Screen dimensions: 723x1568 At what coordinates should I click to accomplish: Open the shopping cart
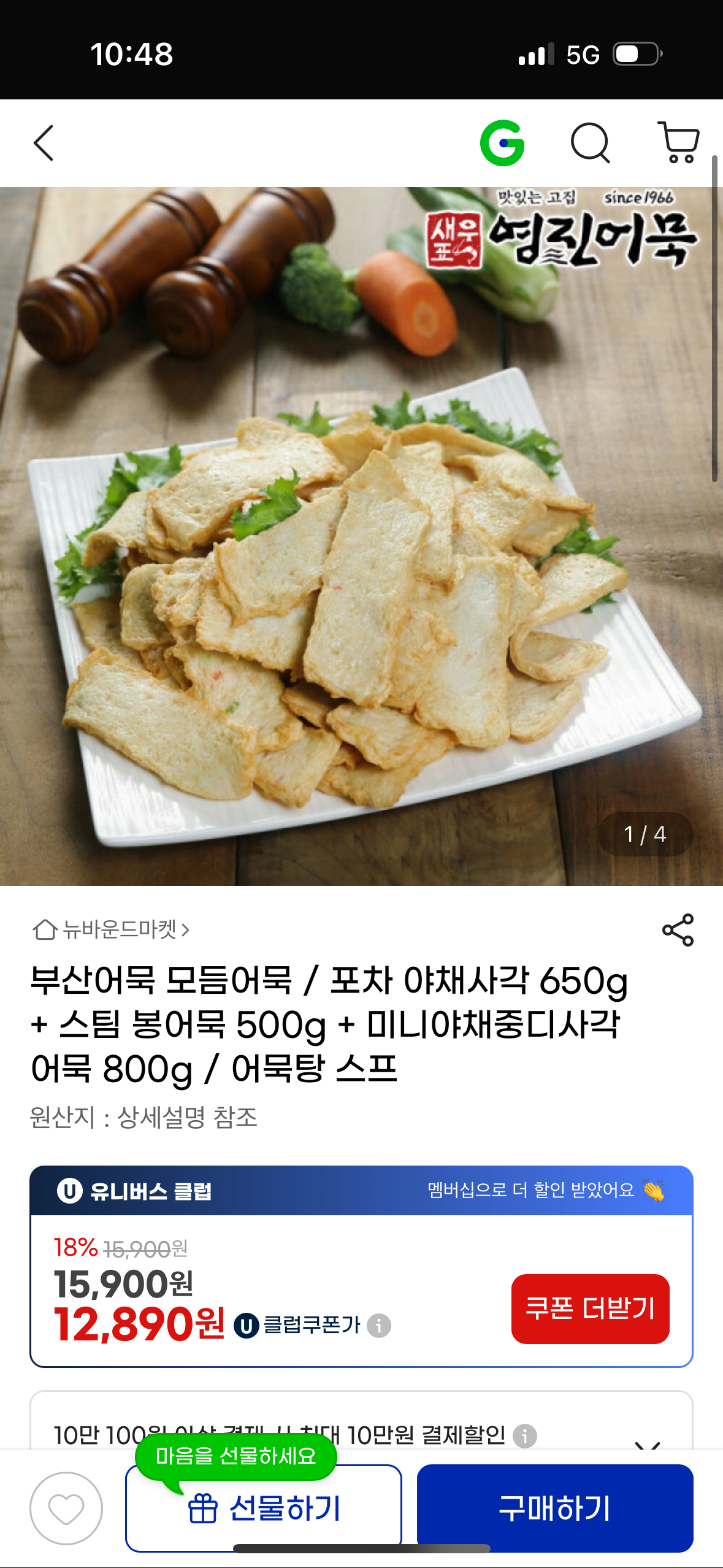click(678, 144)
